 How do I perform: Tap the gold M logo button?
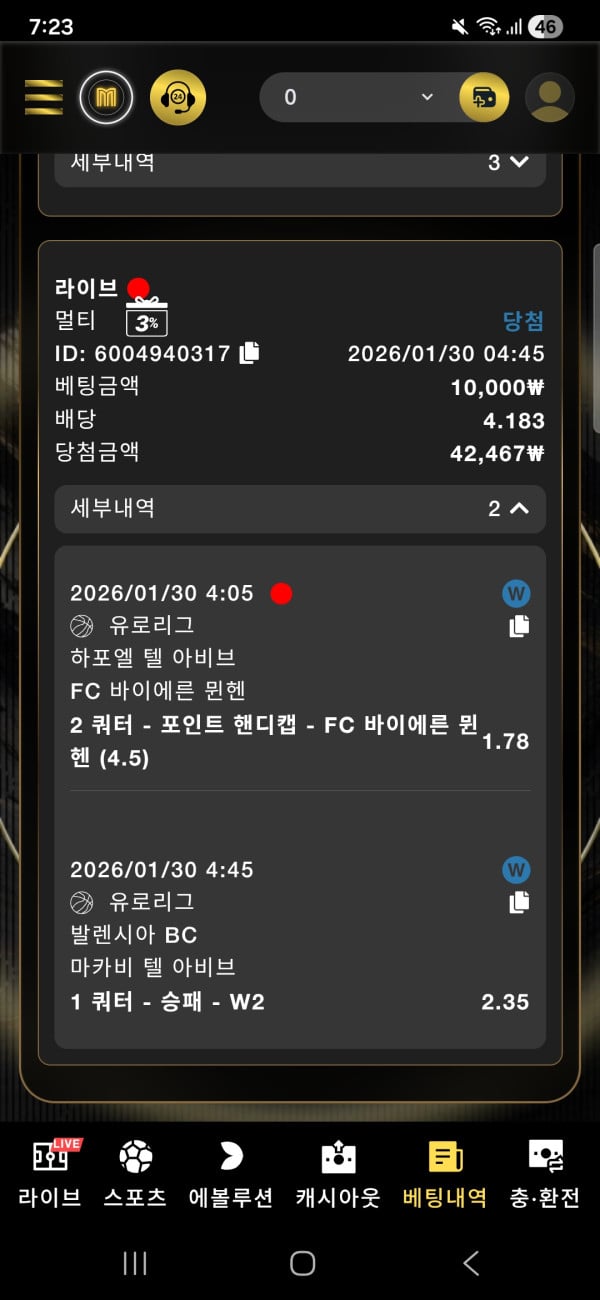tap(106, 97)
